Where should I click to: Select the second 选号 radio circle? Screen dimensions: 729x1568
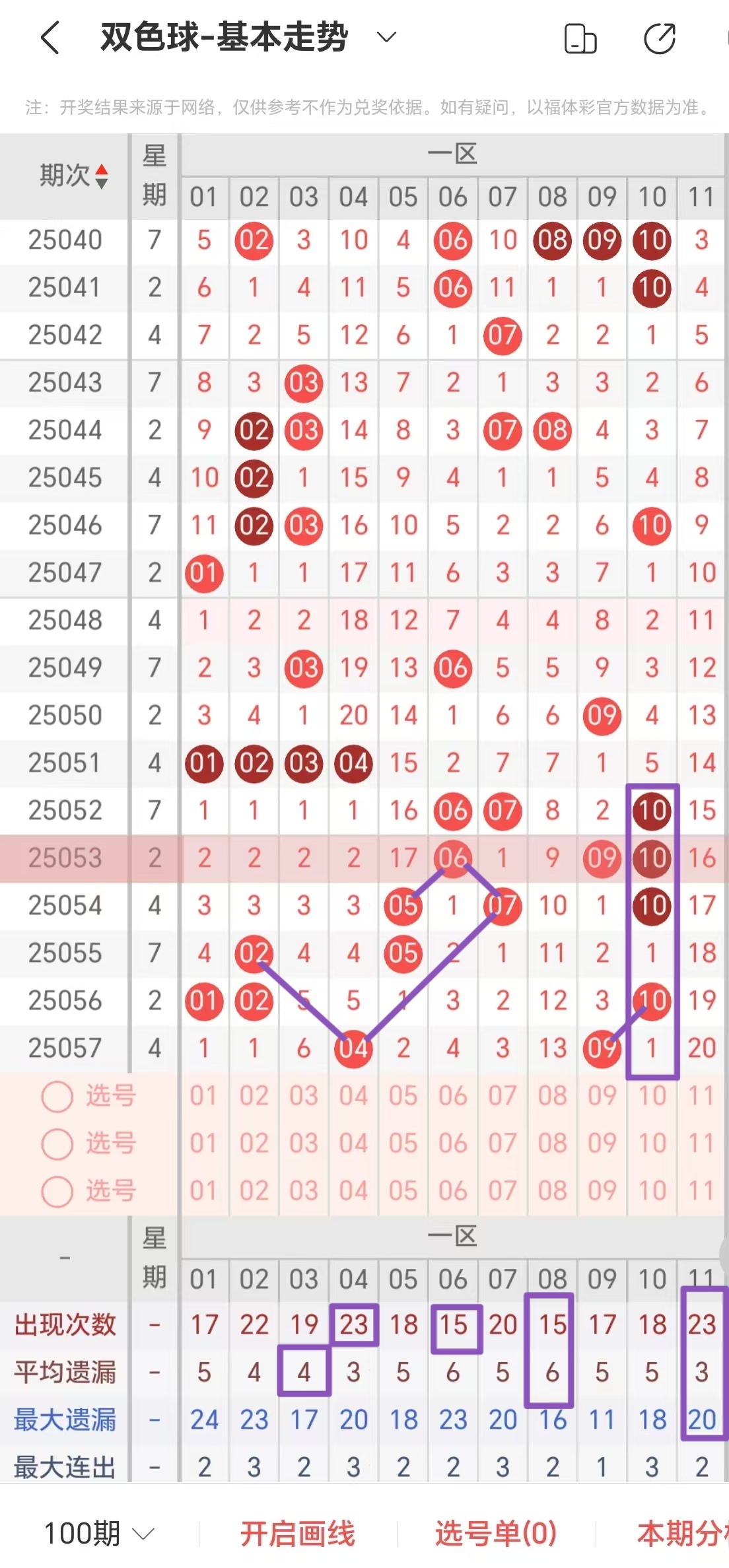pyautogui.click(x=58, y=1144)
